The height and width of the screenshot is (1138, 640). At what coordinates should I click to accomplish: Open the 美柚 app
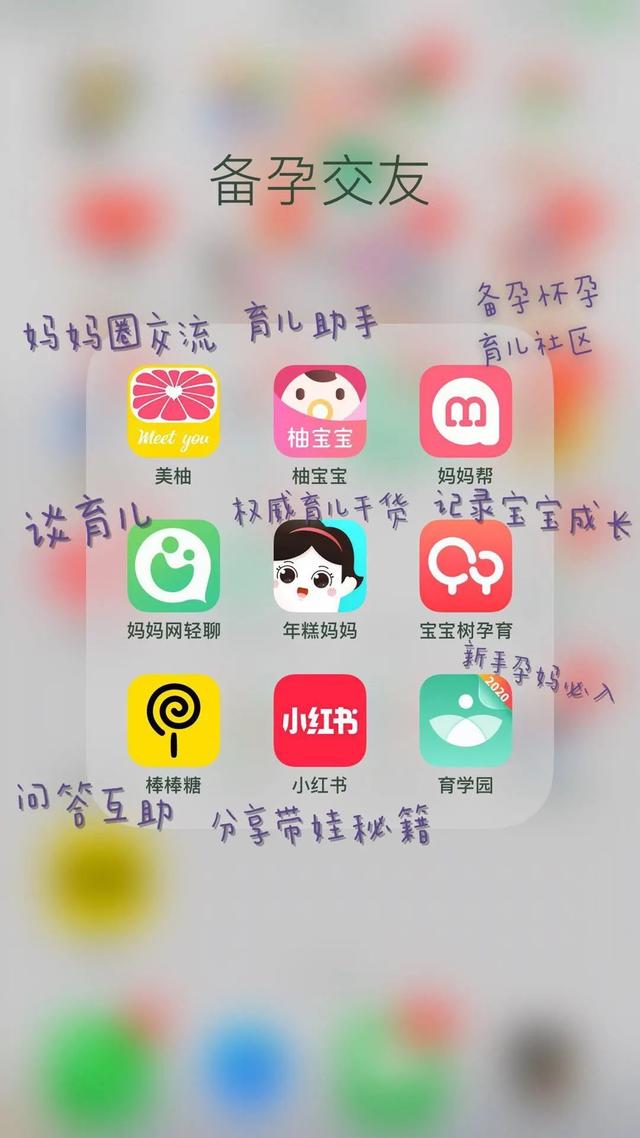173,411
